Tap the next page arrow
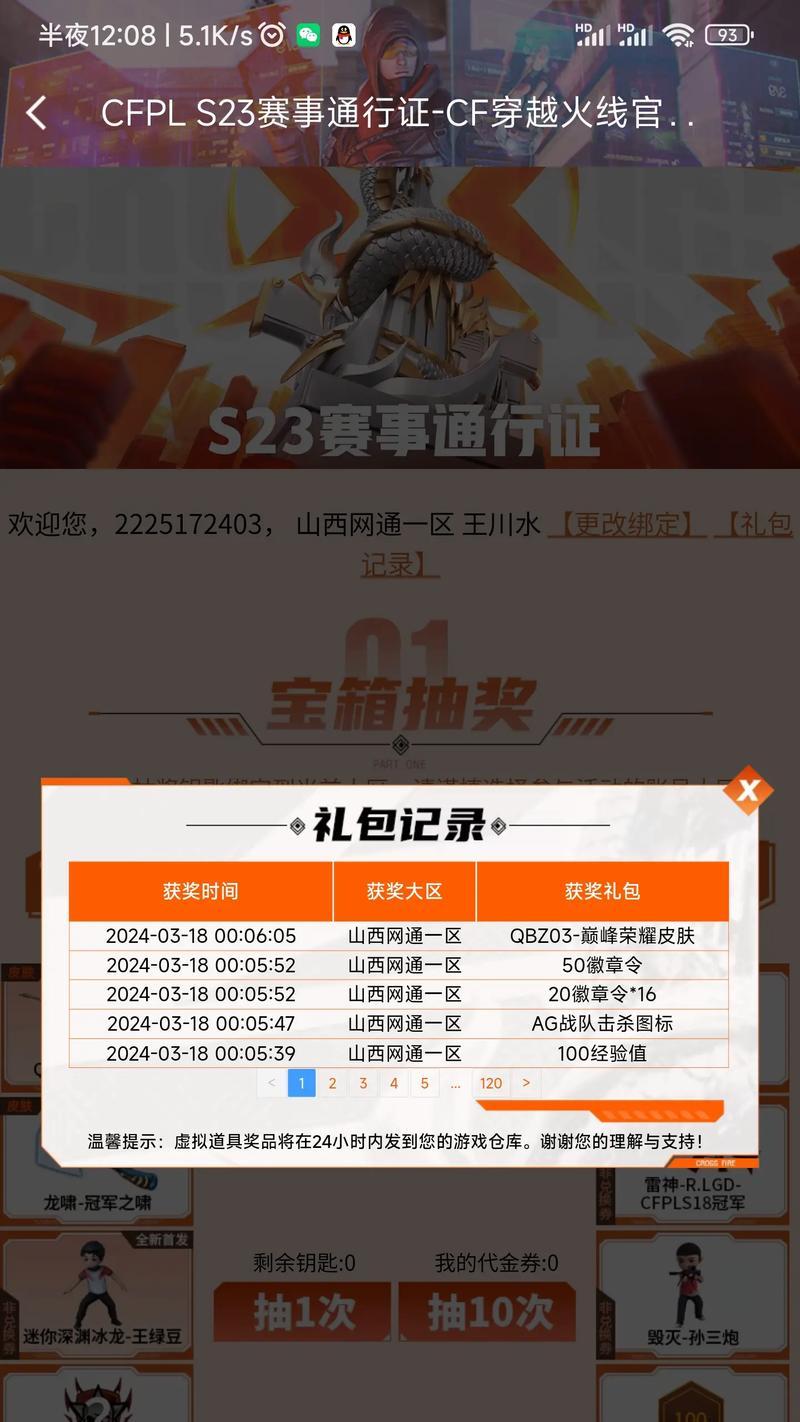Screen dimensions: 800x1422 [526, 1083]
